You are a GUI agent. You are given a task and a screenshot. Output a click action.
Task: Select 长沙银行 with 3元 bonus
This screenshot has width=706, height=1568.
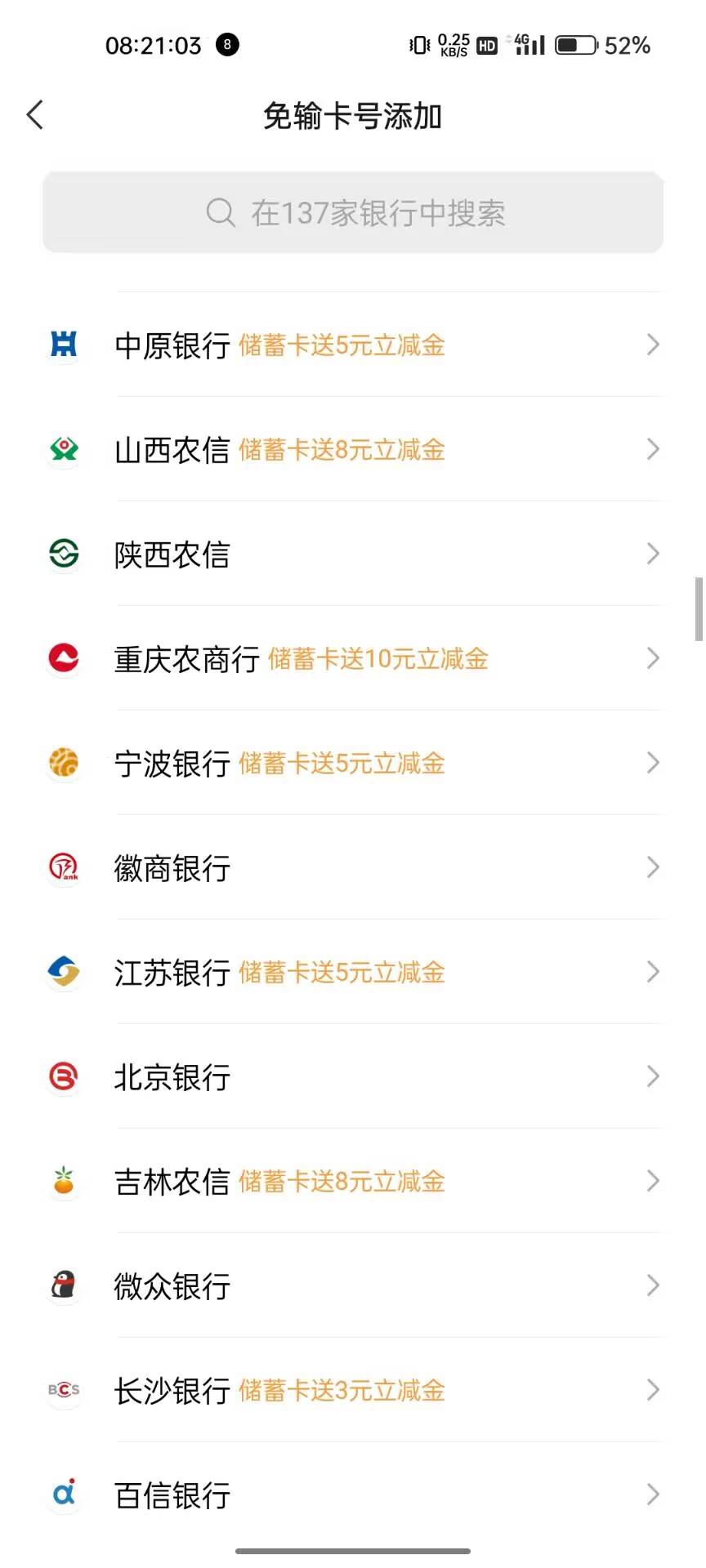pyautogui.click(x=353, y=1390)
